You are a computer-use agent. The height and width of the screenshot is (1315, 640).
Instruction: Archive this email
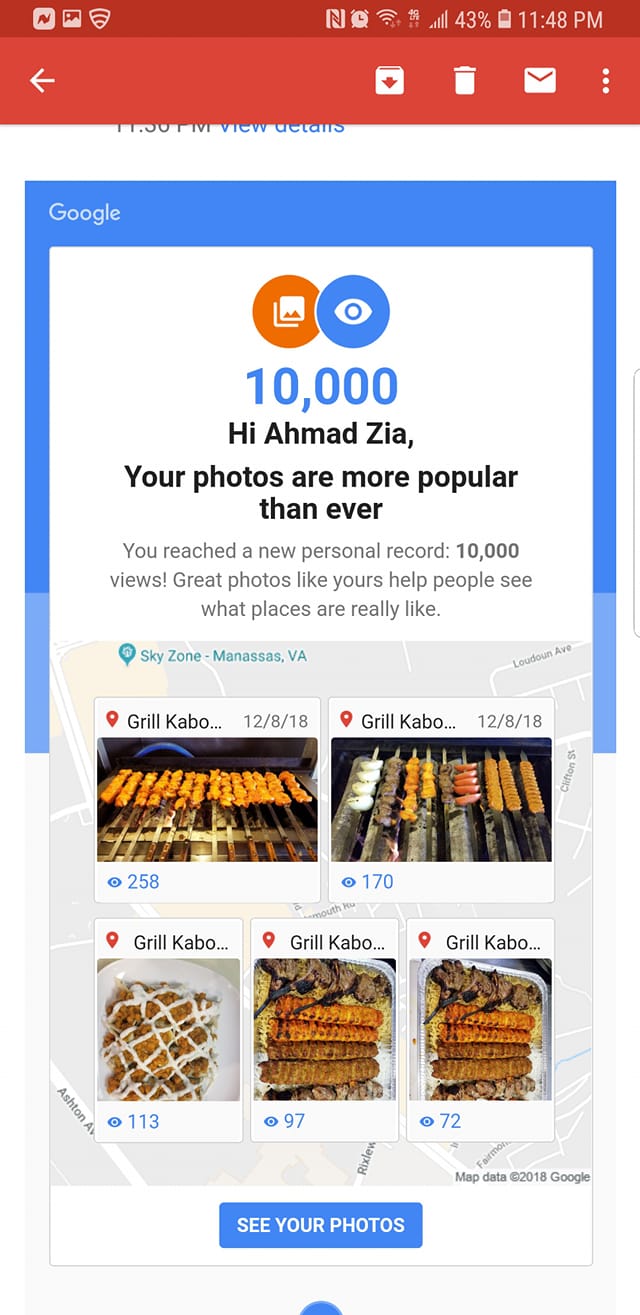point(389,81)
